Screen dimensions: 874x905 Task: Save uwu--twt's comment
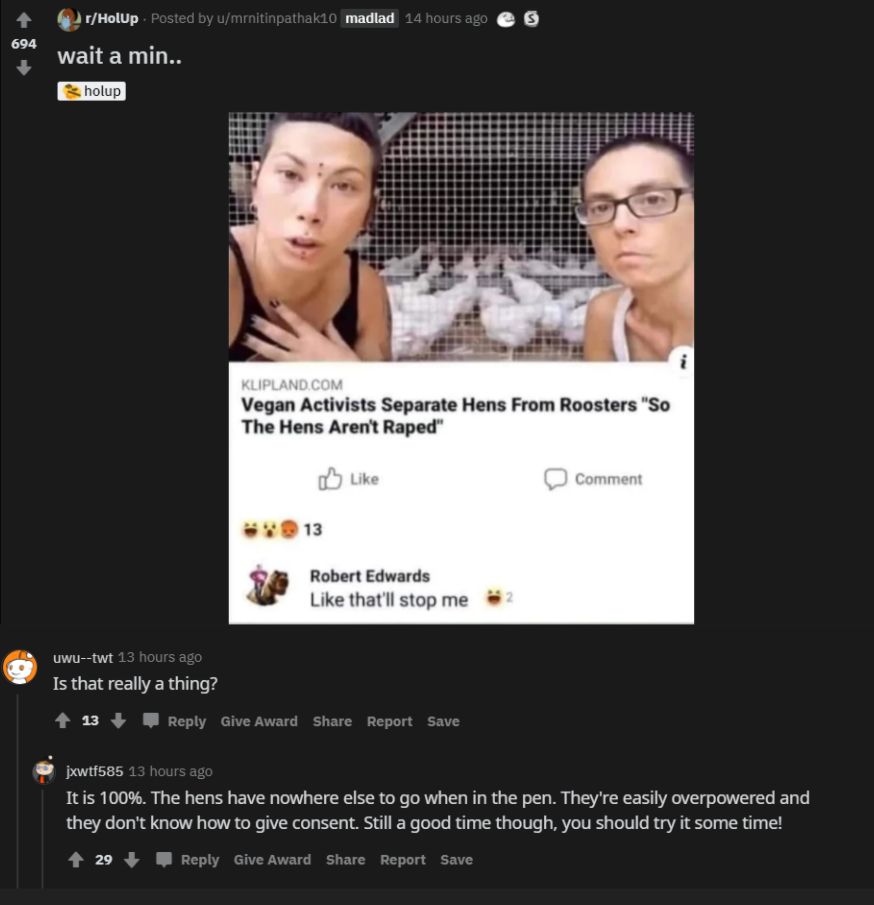(x=443, y=721)
